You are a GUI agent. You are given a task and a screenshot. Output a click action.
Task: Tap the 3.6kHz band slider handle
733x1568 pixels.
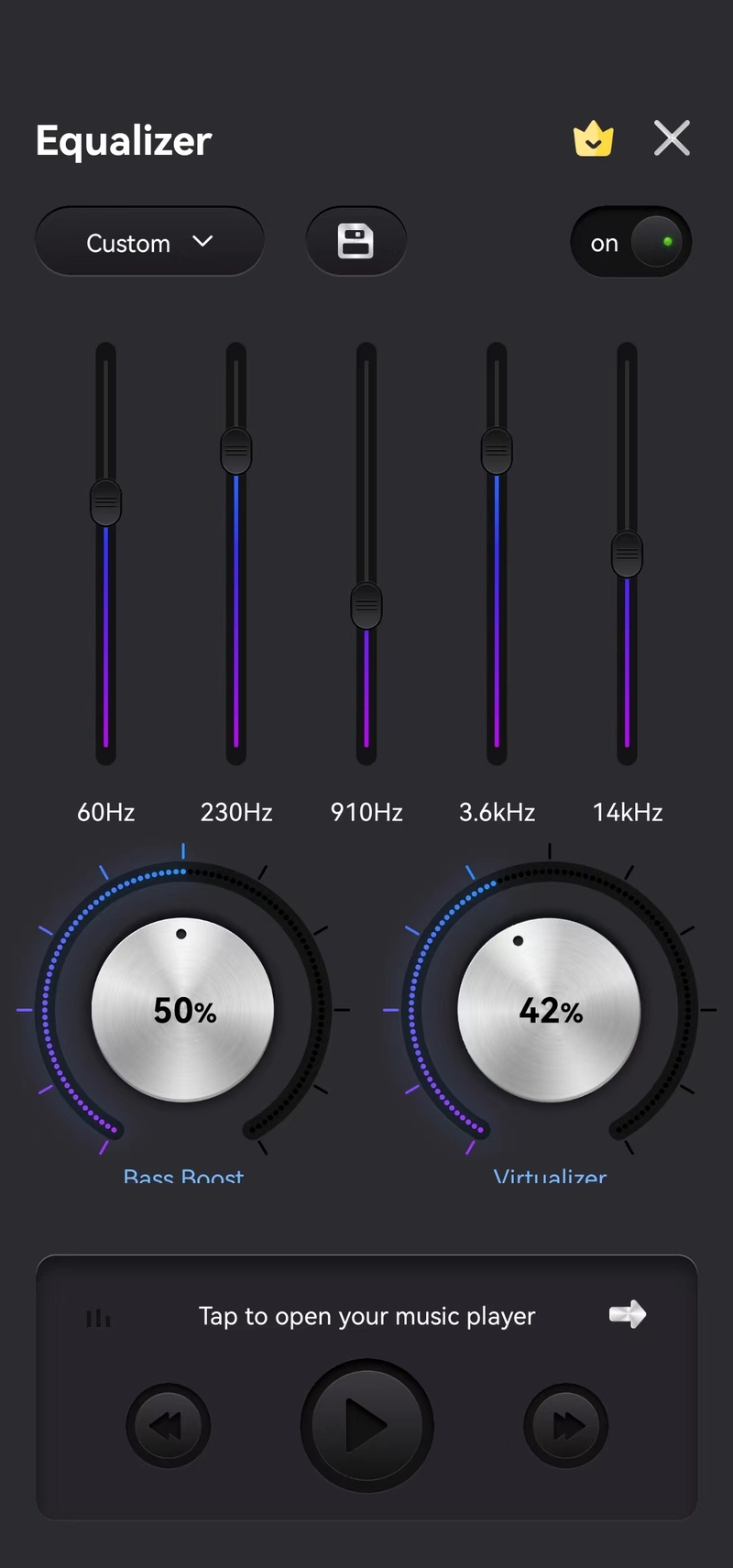(497, 450)
